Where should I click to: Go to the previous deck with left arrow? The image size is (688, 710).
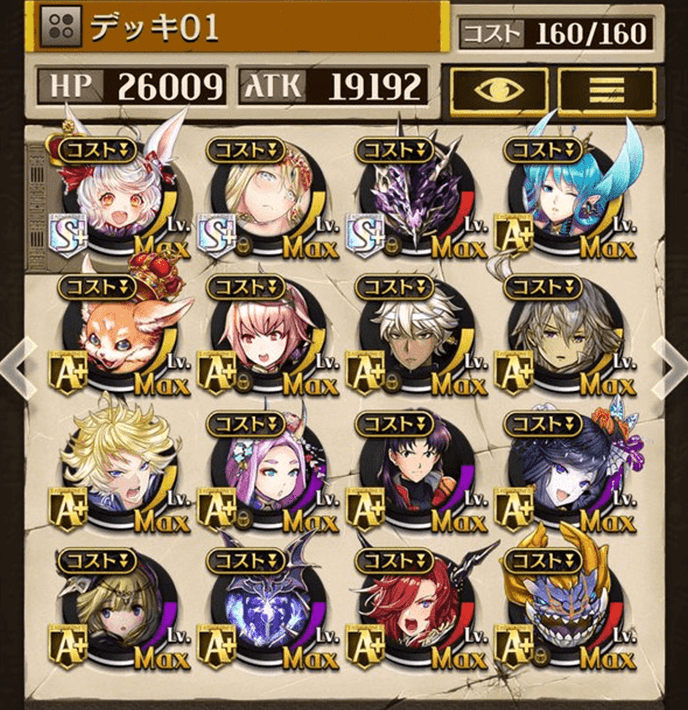[17, 365]
